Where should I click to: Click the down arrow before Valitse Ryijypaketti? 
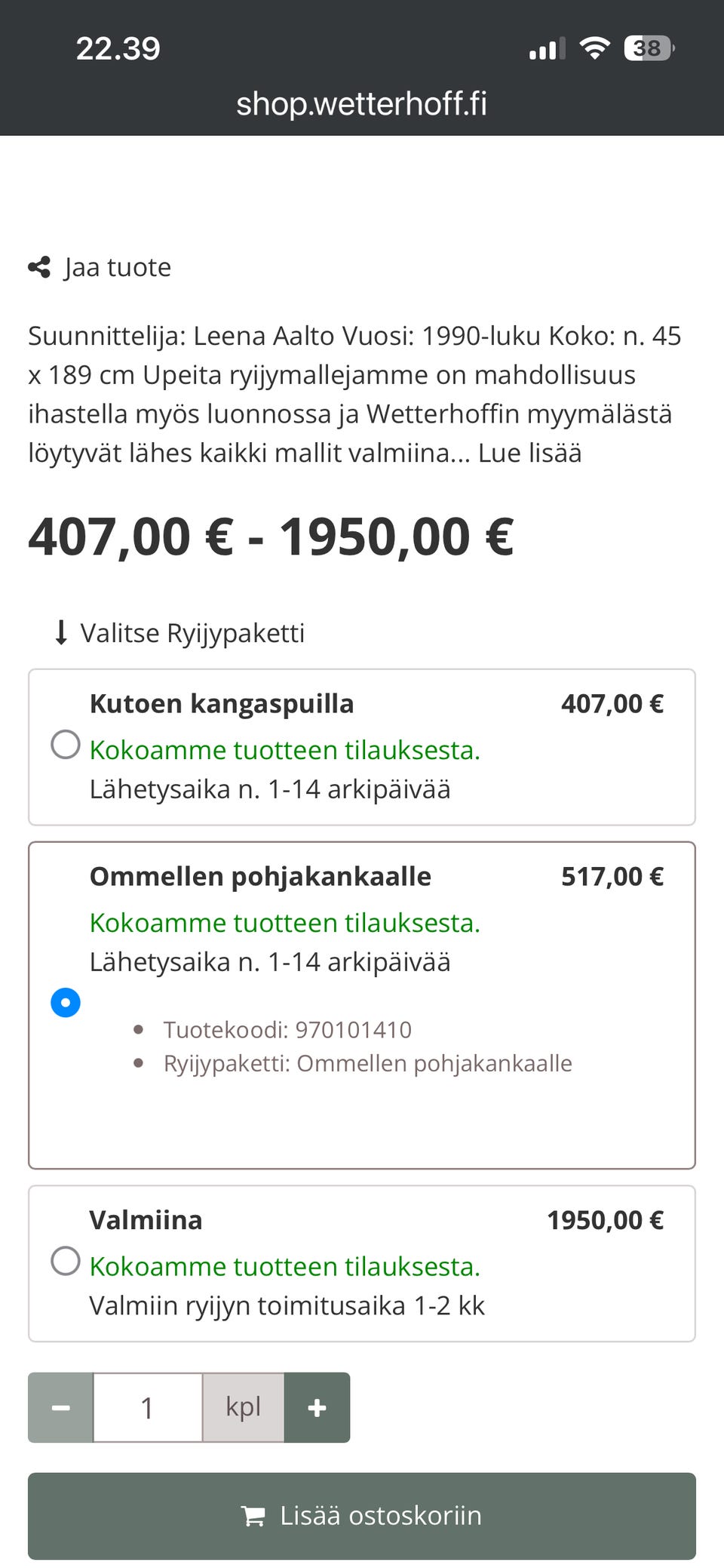coord(60,632)
